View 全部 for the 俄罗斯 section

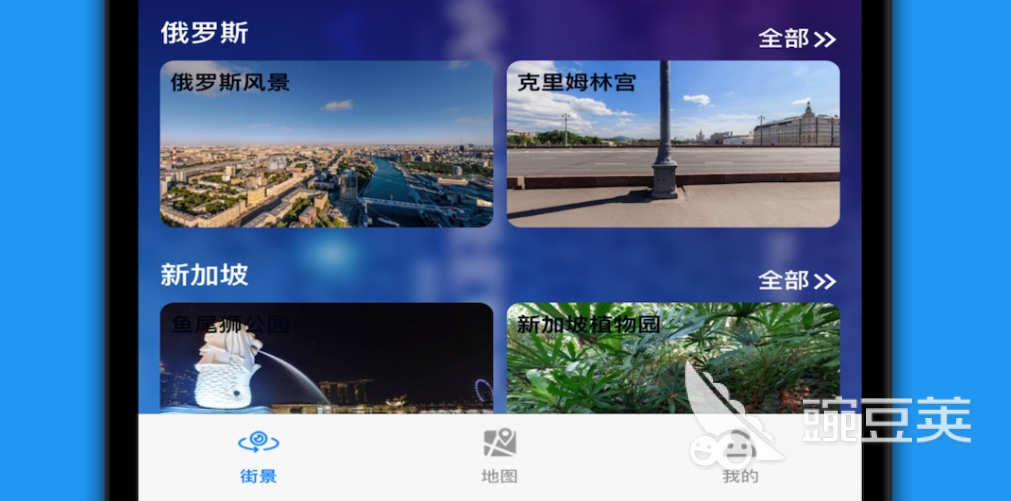click(796, 39)
